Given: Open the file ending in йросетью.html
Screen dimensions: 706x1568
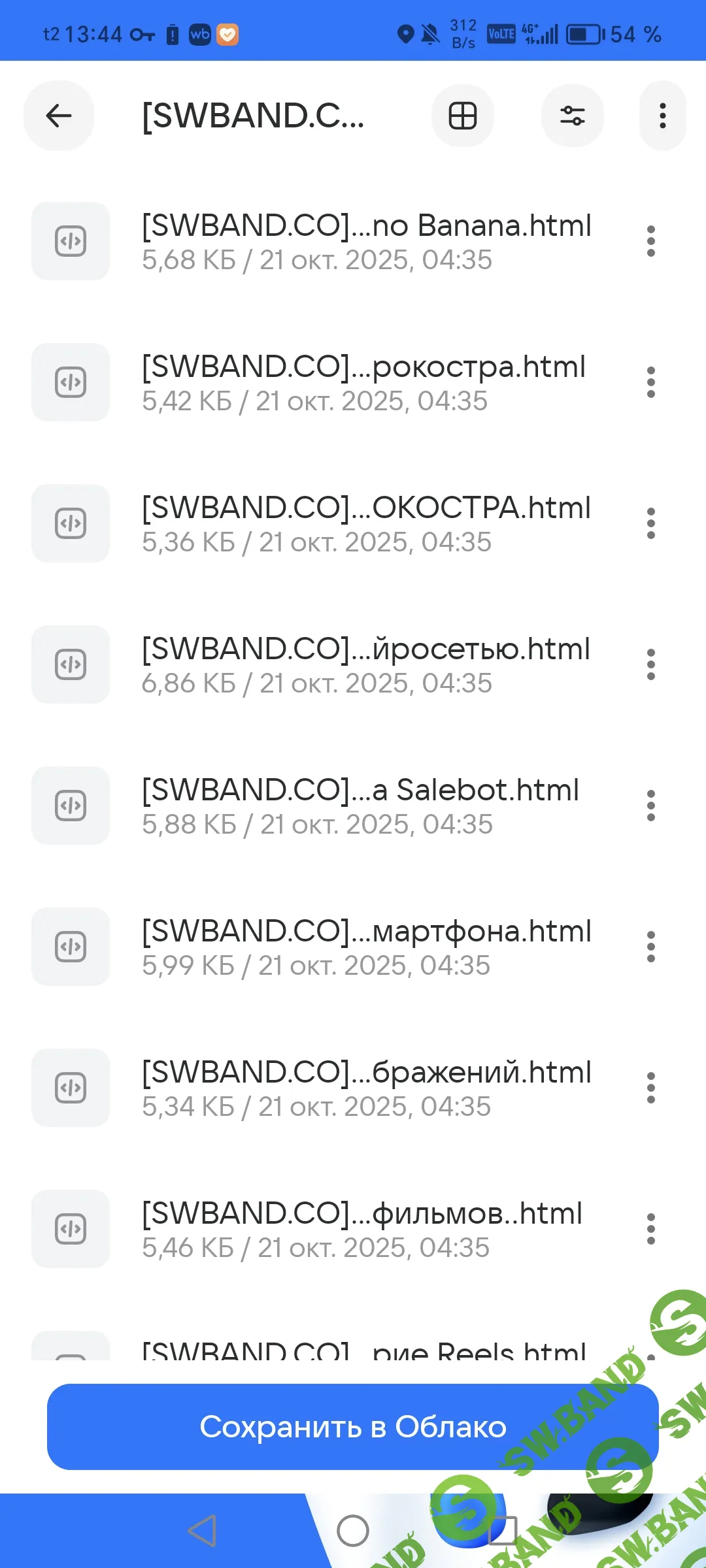Looking at the screenshot, I should tap(366, 664).
